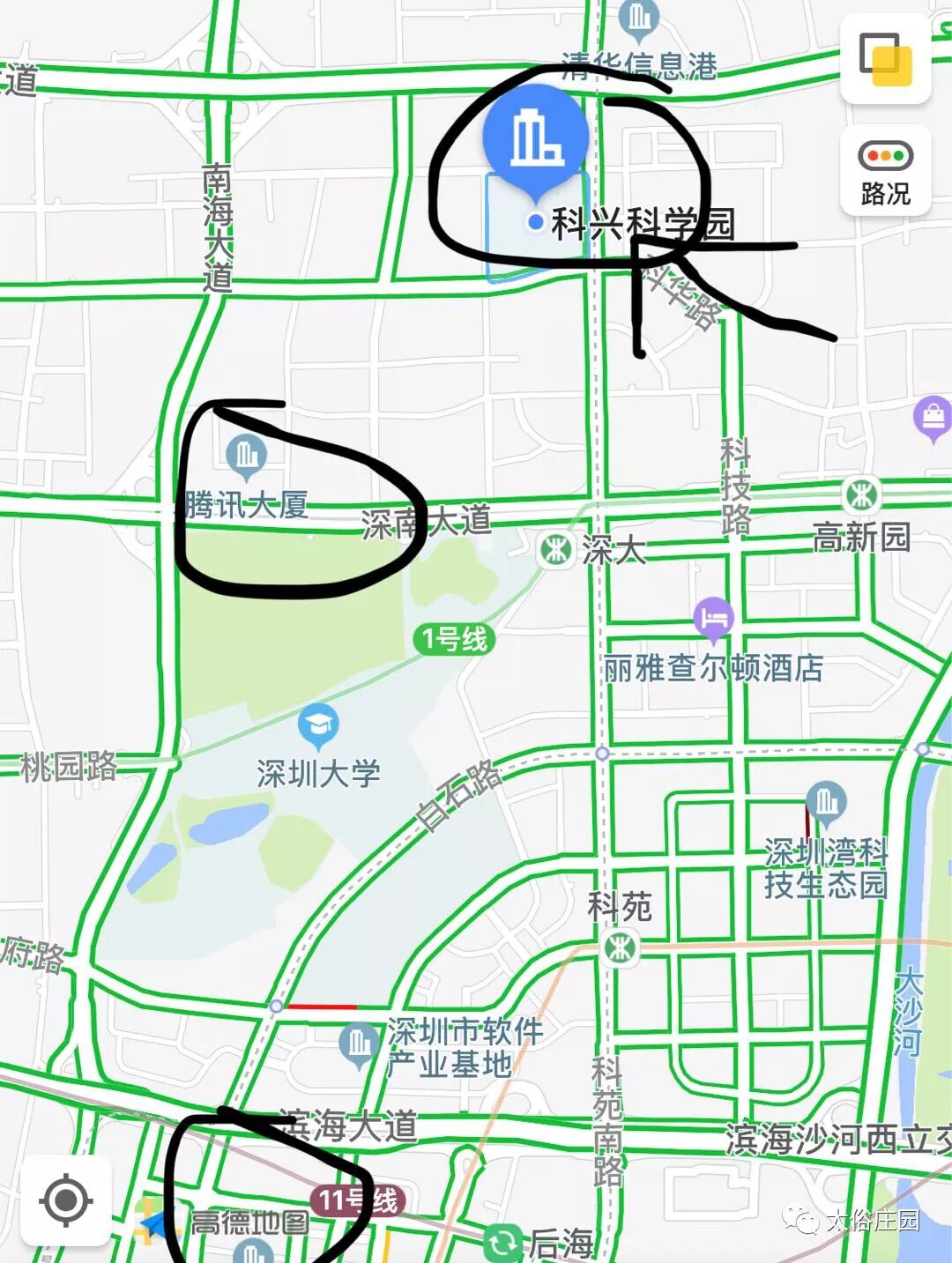This screenshot has height=1263, width=952.
Task: Open the map layers button
Action: coord(886,59)
